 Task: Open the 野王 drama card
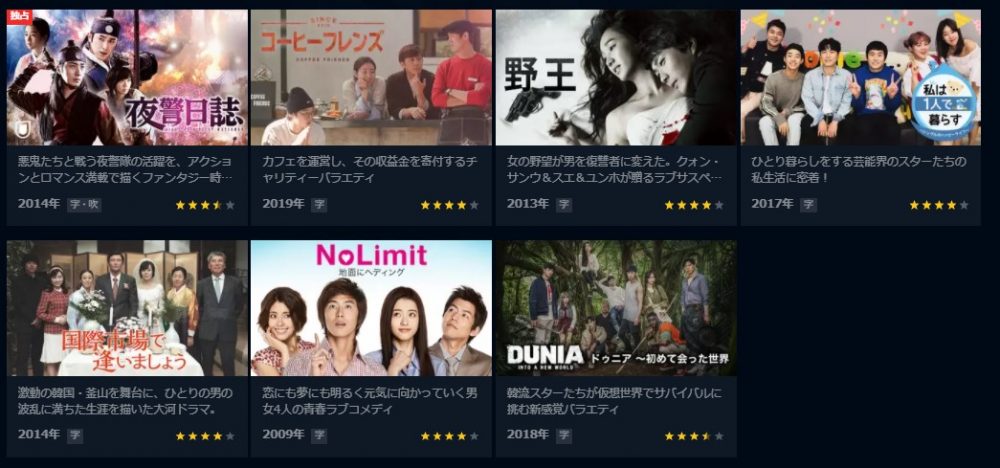(616, 78)
